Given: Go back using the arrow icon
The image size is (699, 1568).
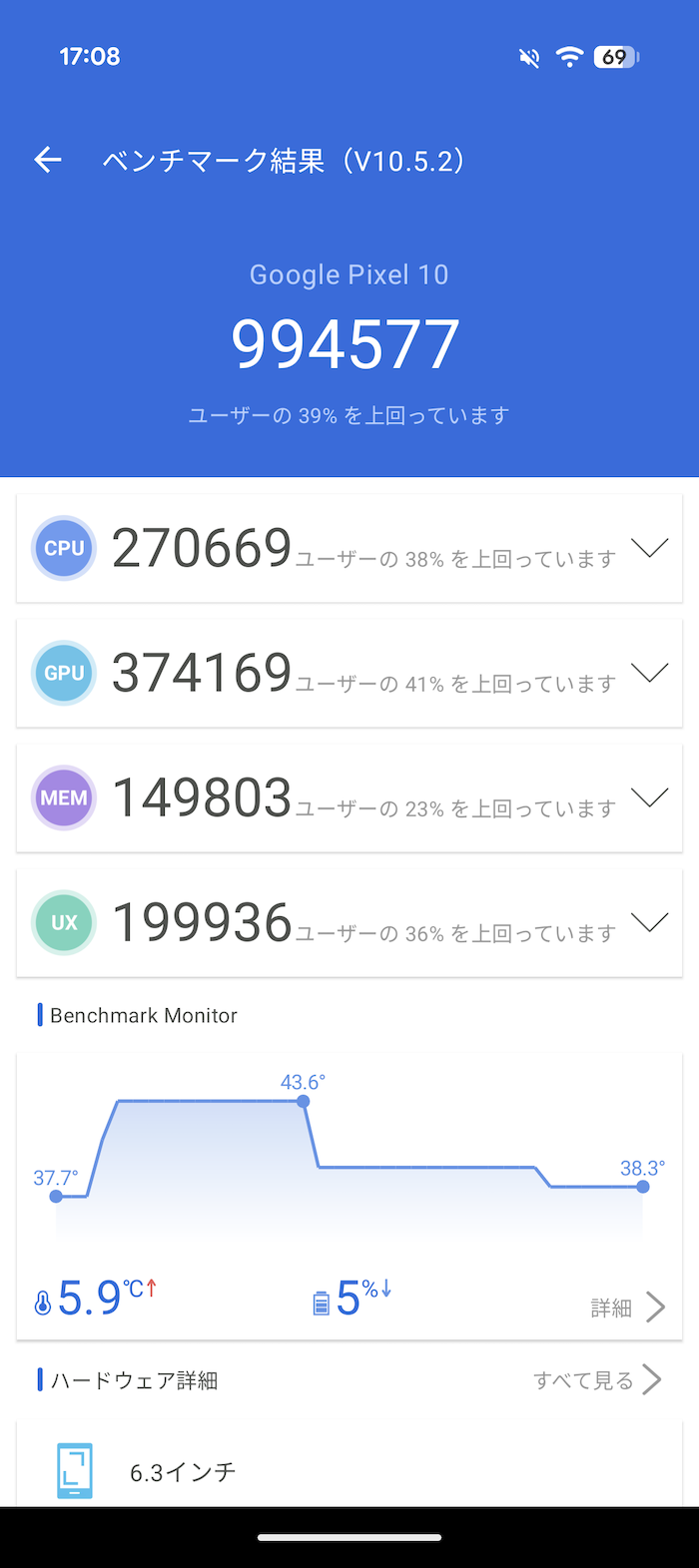Looking at the screenshot, I should pyautogui.click(x=48, y=160).
